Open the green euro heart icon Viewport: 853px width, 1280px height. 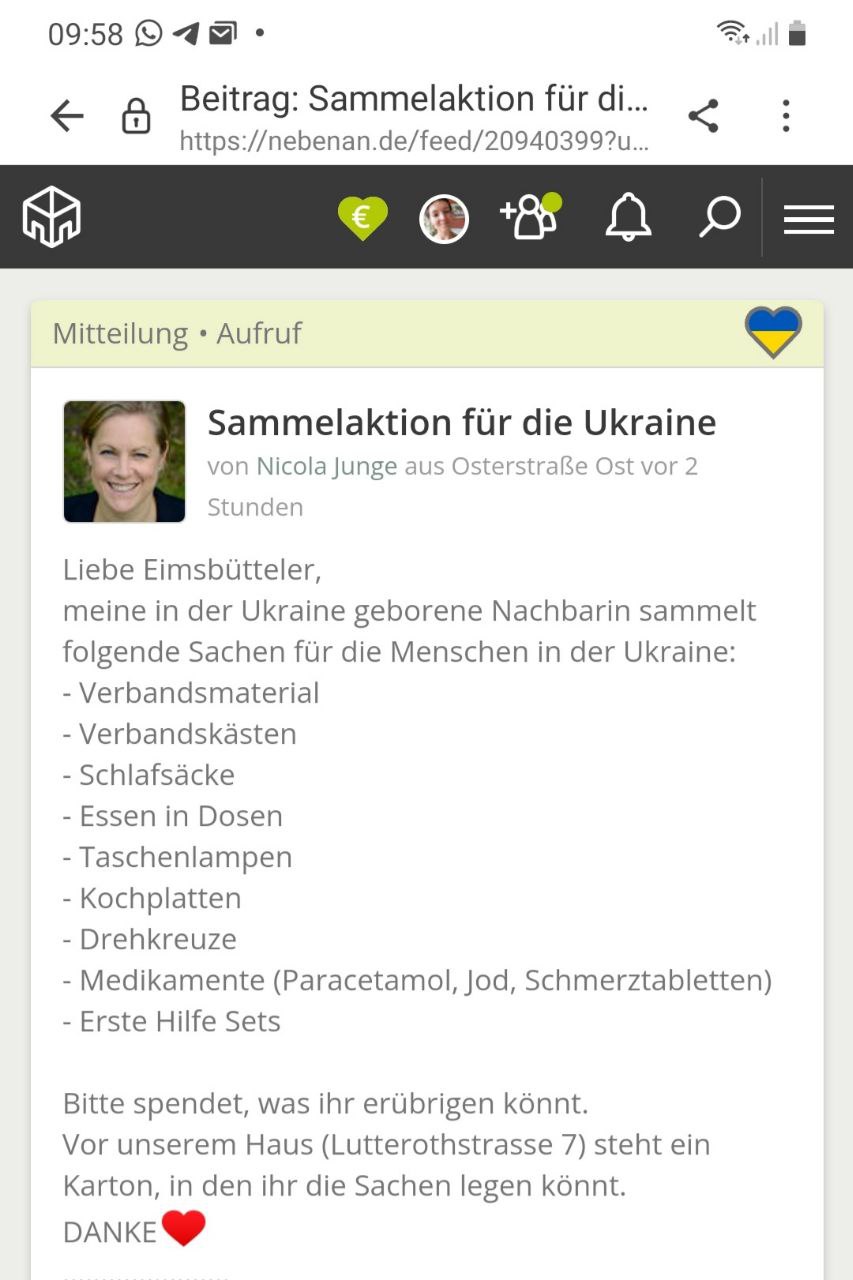pyautogui.click(x=362, y=217)
